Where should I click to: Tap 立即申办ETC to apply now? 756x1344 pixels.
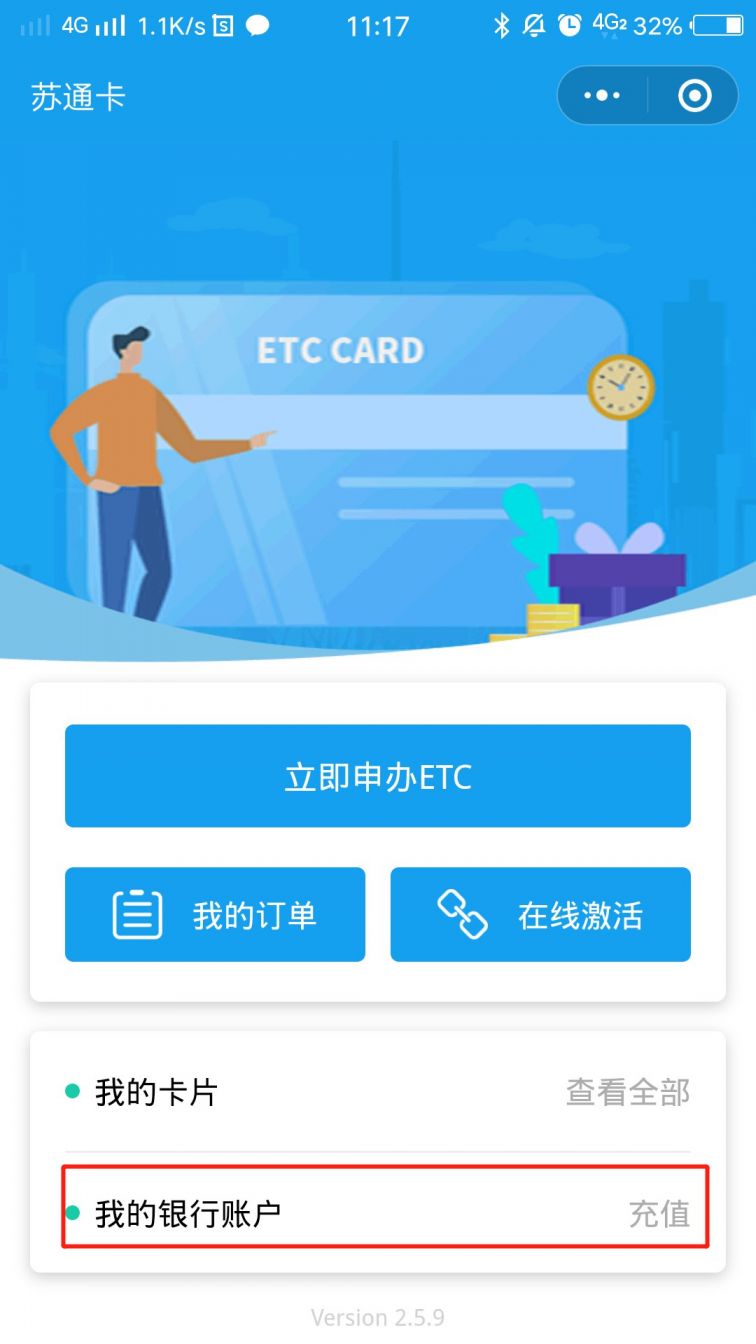coord(377,776)
